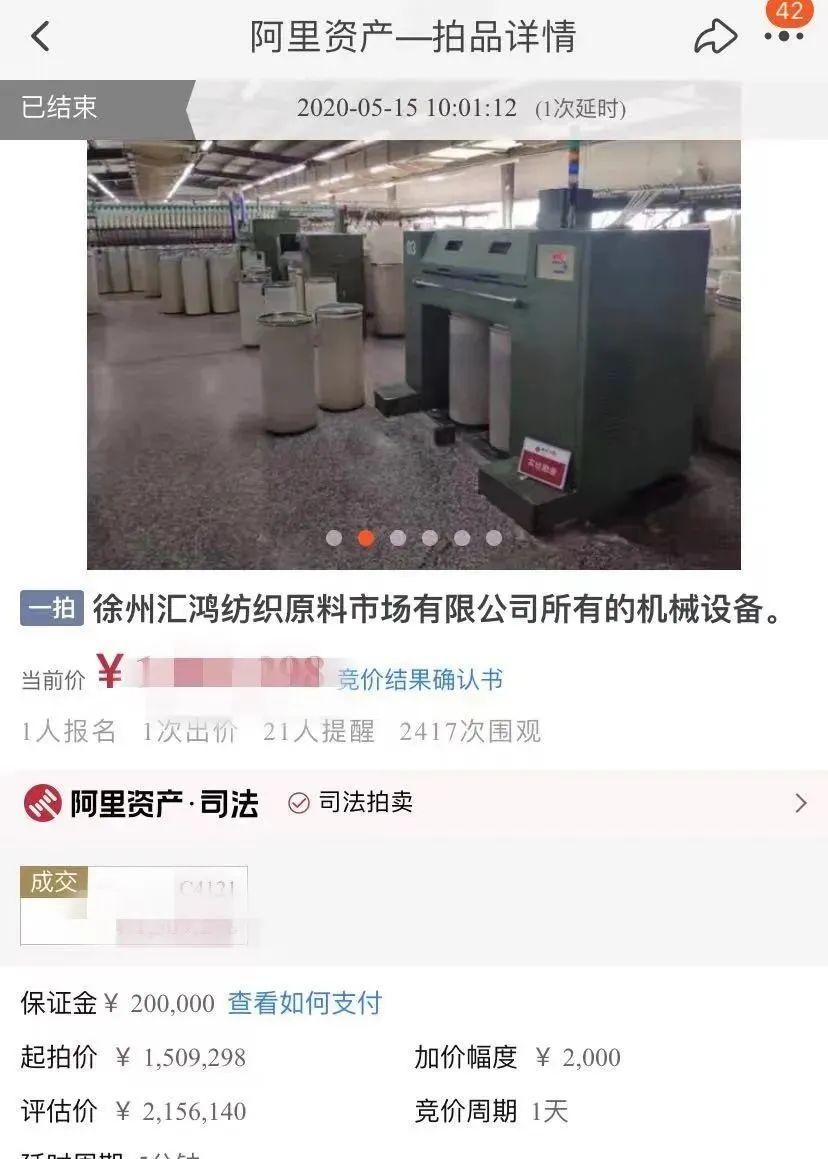Share this auction listing
Screen dimensions: 828x1159
(714, 38)
